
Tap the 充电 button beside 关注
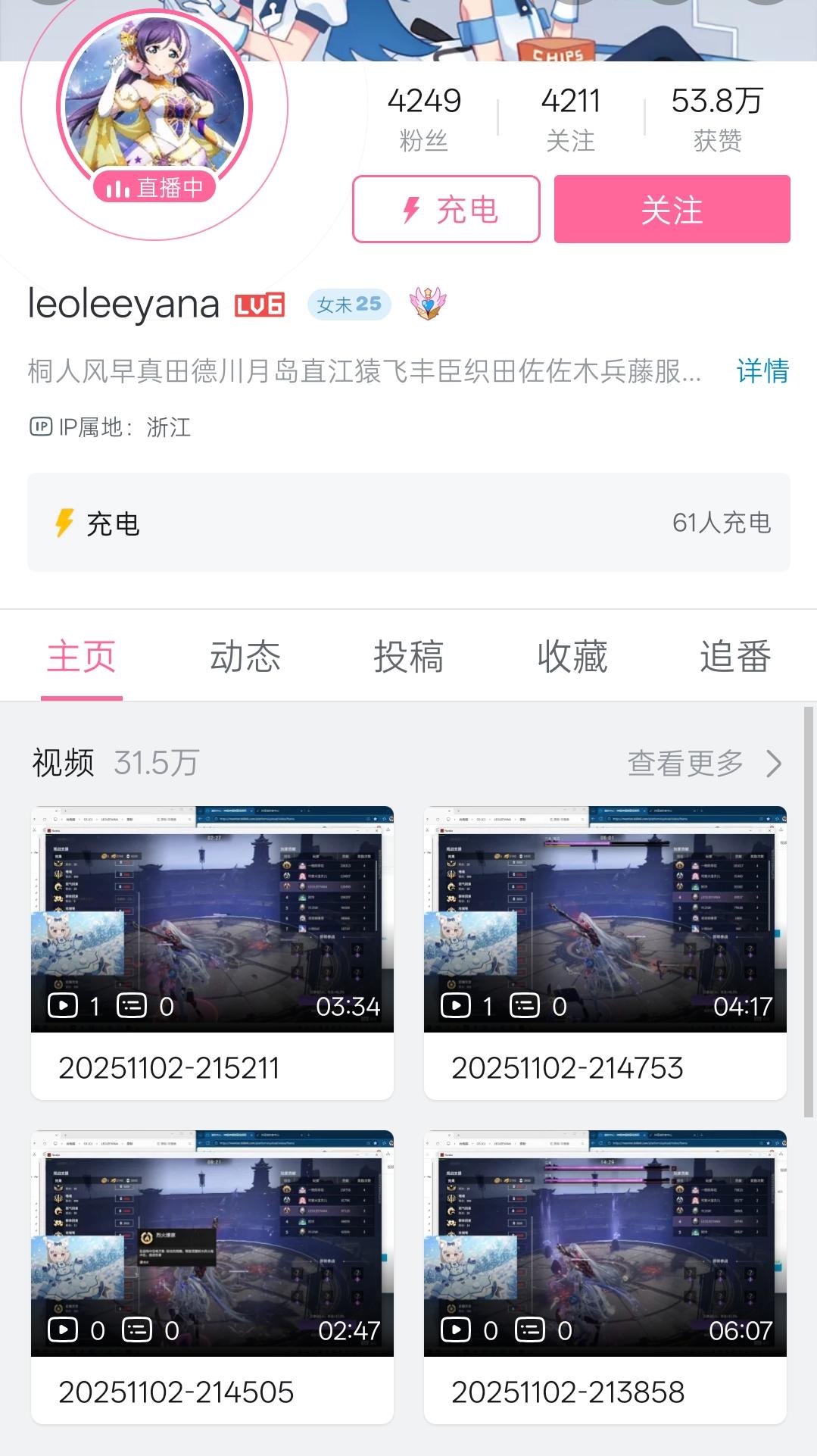(446, 209)
